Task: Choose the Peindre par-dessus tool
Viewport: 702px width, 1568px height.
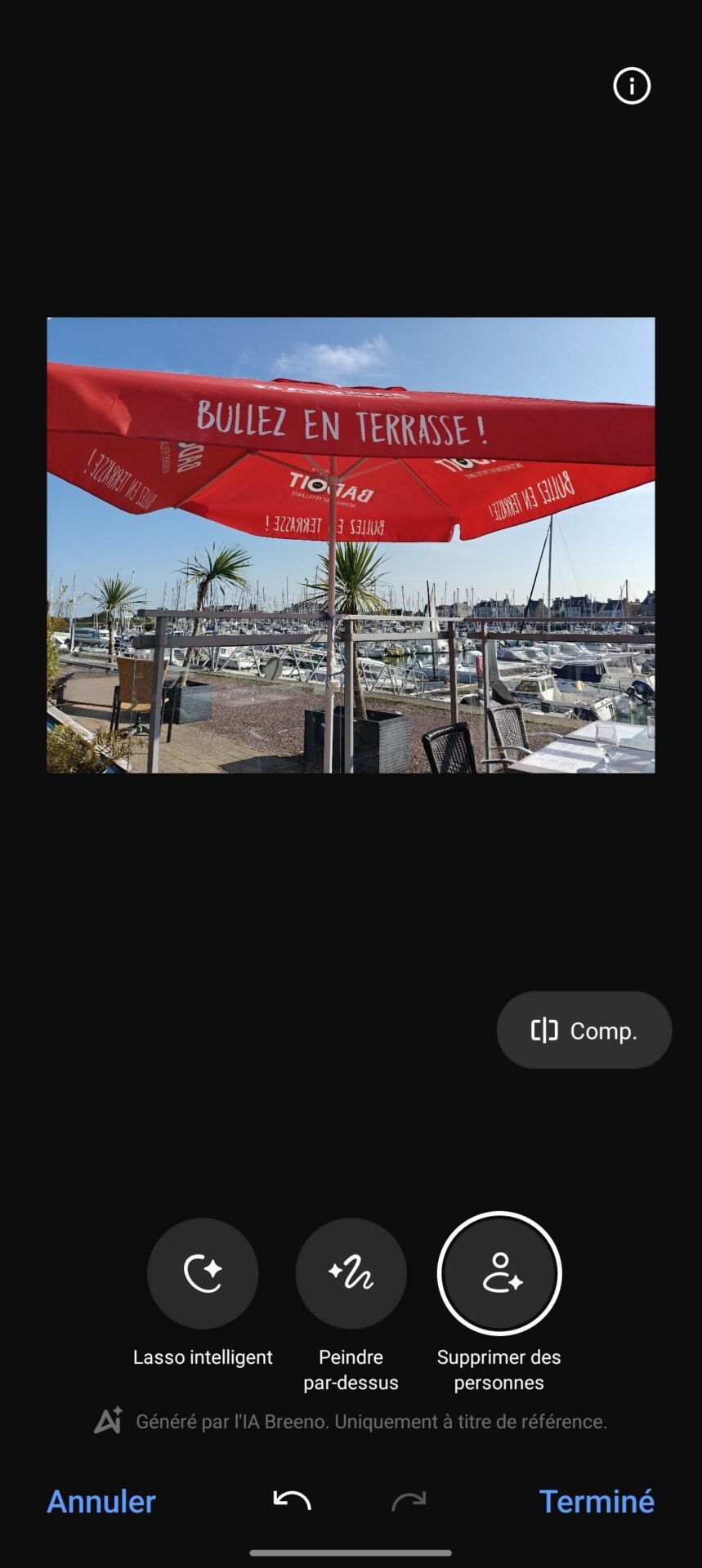Action: 351,1273
